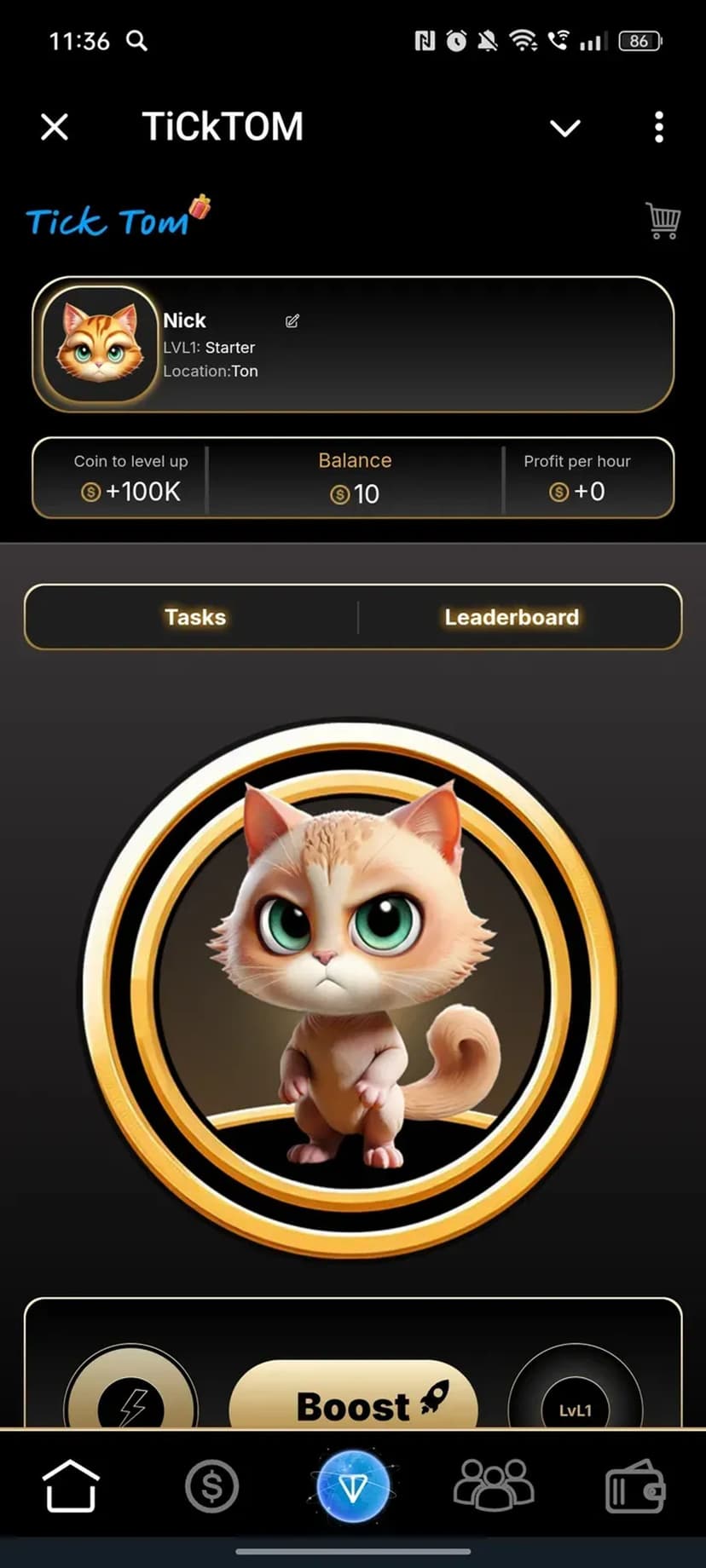Close the TiCkTOM mini app
Image resolution: width=706 pixels, height=1568 pixels.
tap(55, 128)
